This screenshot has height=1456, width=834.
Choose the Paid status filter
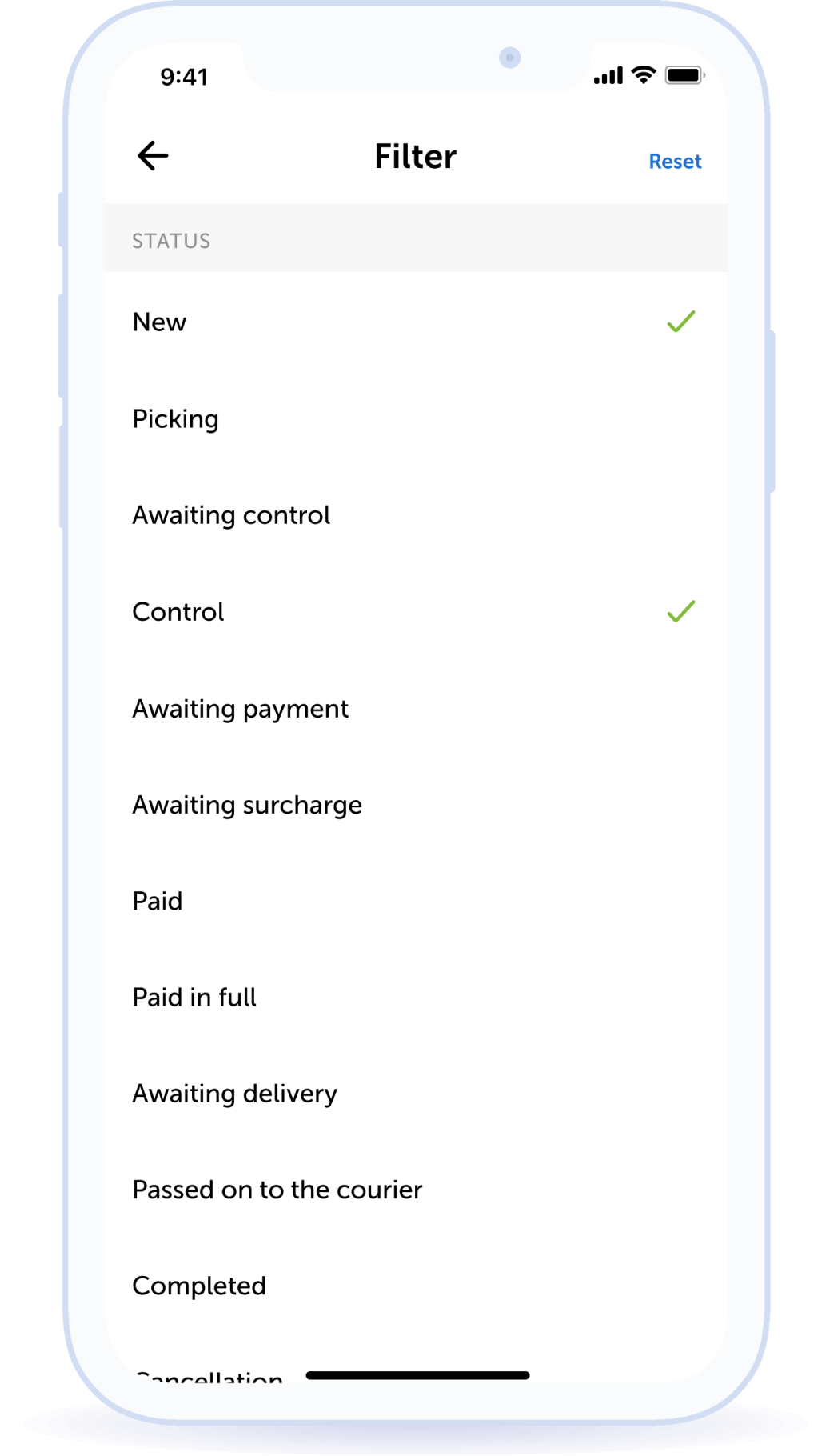coord(416,901)
